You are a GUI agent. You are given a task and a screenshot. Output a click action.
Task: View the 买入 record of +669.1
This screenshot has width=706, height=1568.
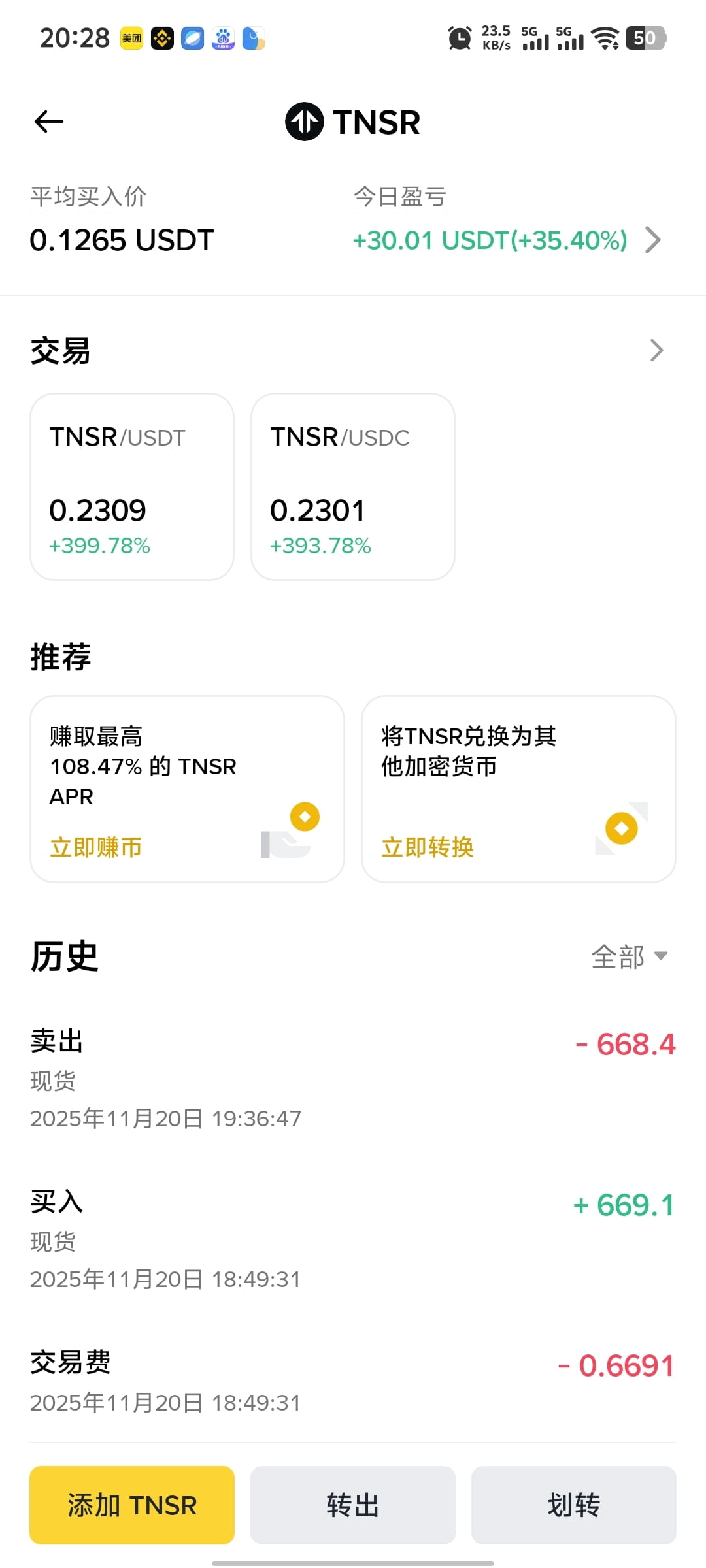pyautogui.click(x=353, y=1239)
